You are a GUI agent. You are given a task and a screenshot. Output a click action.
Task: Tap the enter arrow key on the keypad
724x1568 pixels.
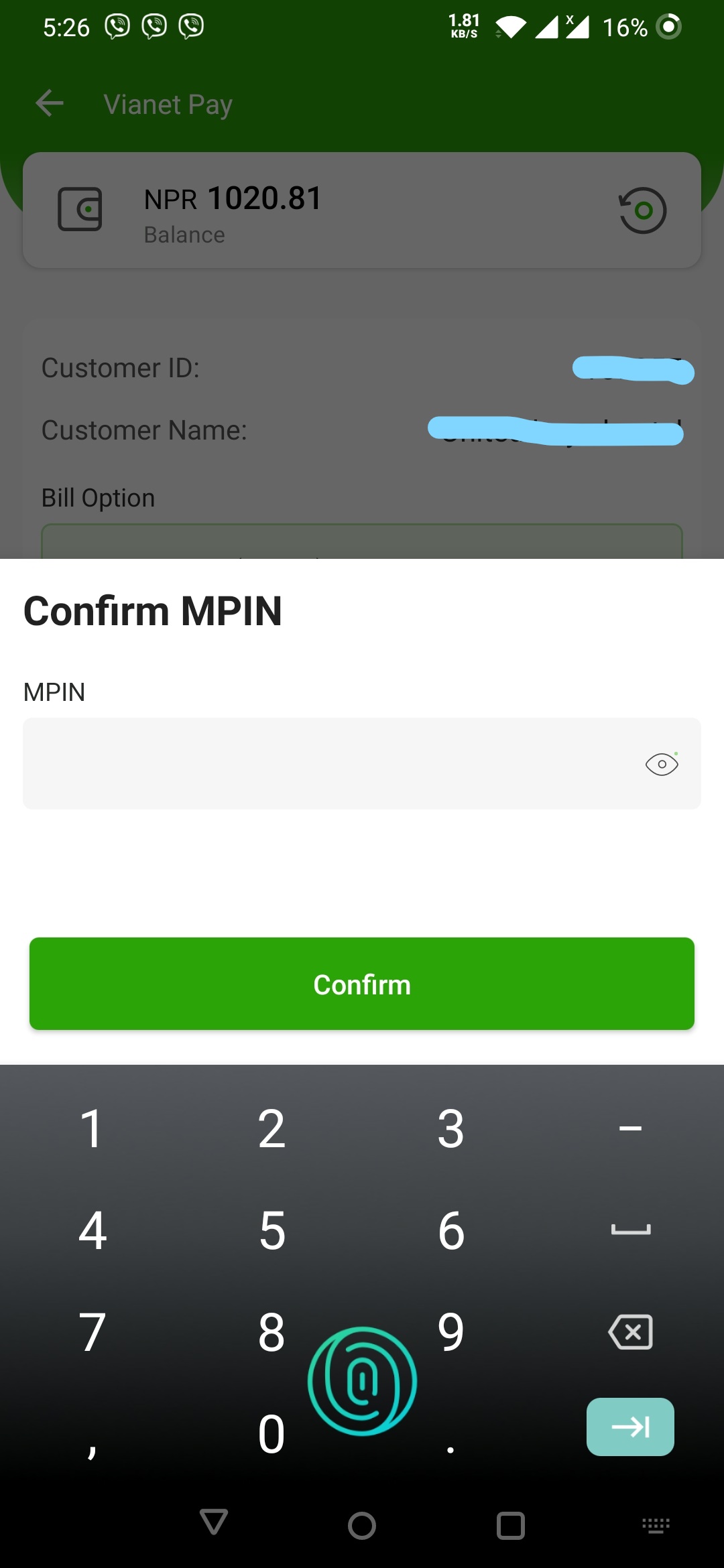click(629, 1427)
